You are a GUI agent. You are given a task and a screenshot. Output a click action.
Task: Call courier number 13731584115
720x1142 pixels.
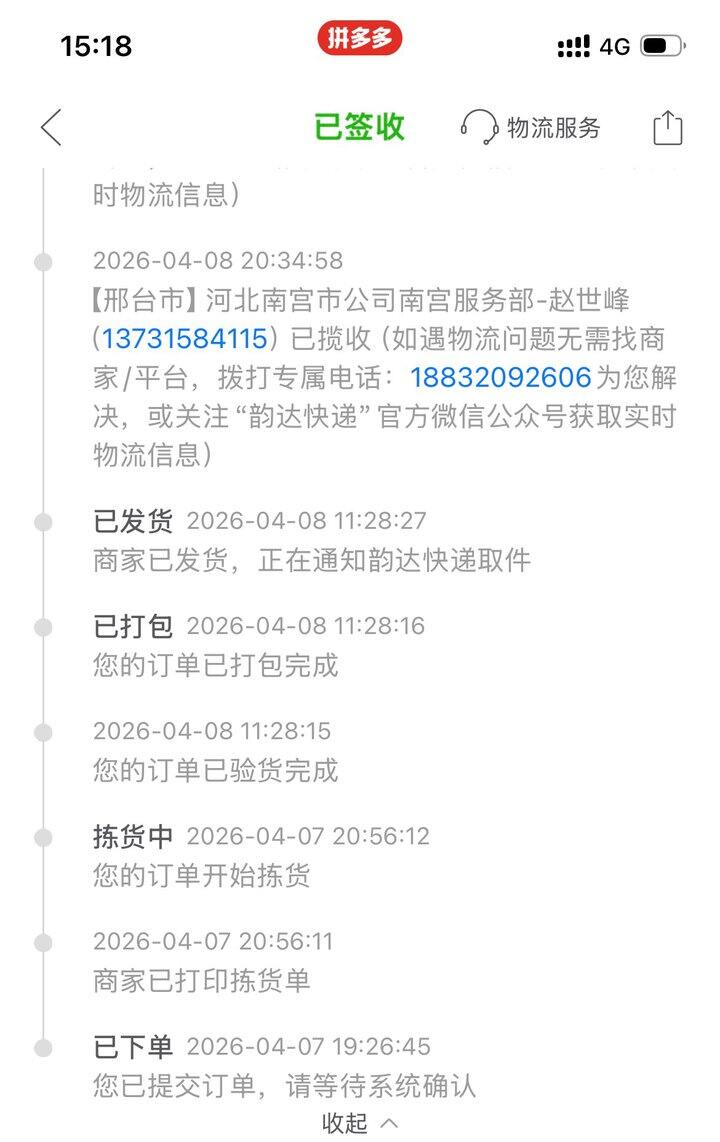pyautogui.click(x=184, y=339)
